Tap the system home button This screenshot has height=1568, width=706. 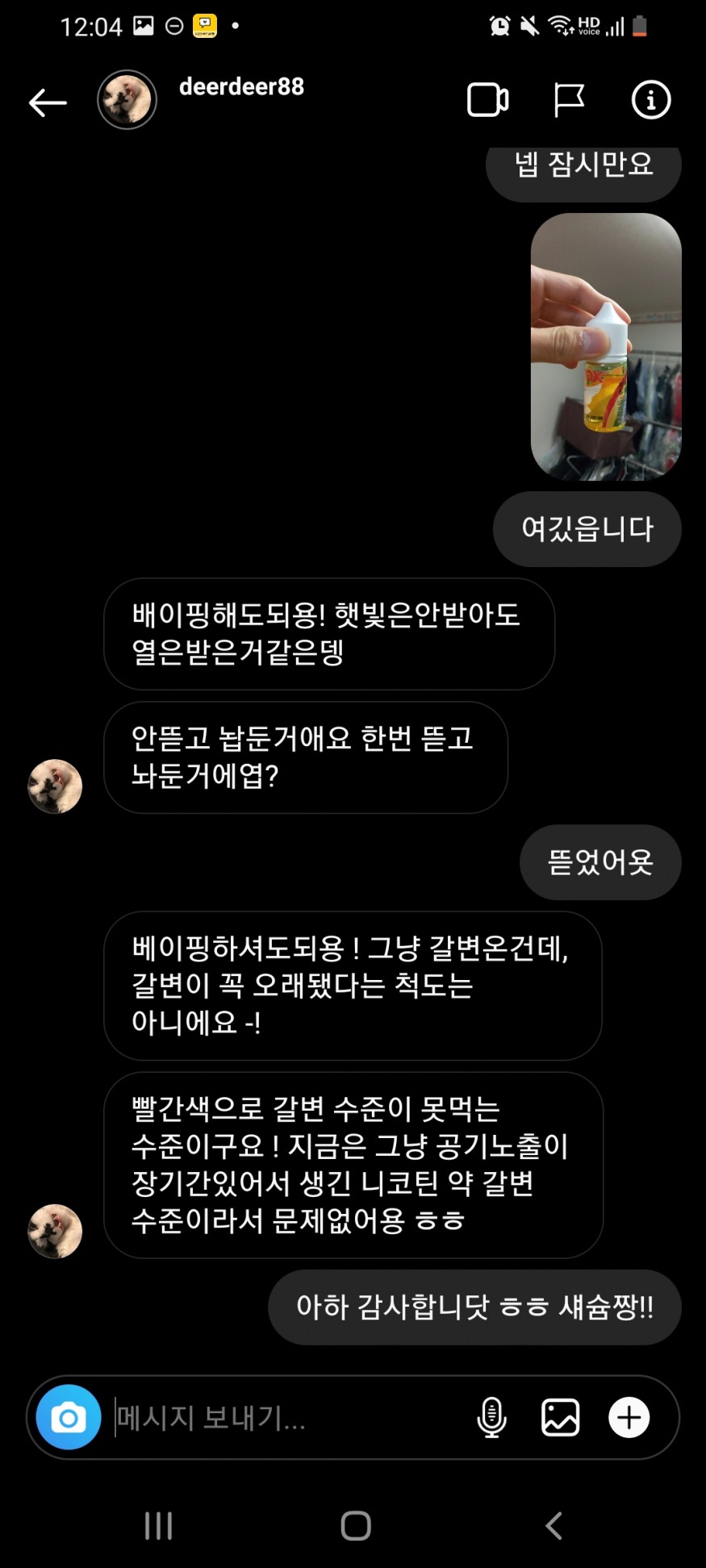[x=355, y=1525]
